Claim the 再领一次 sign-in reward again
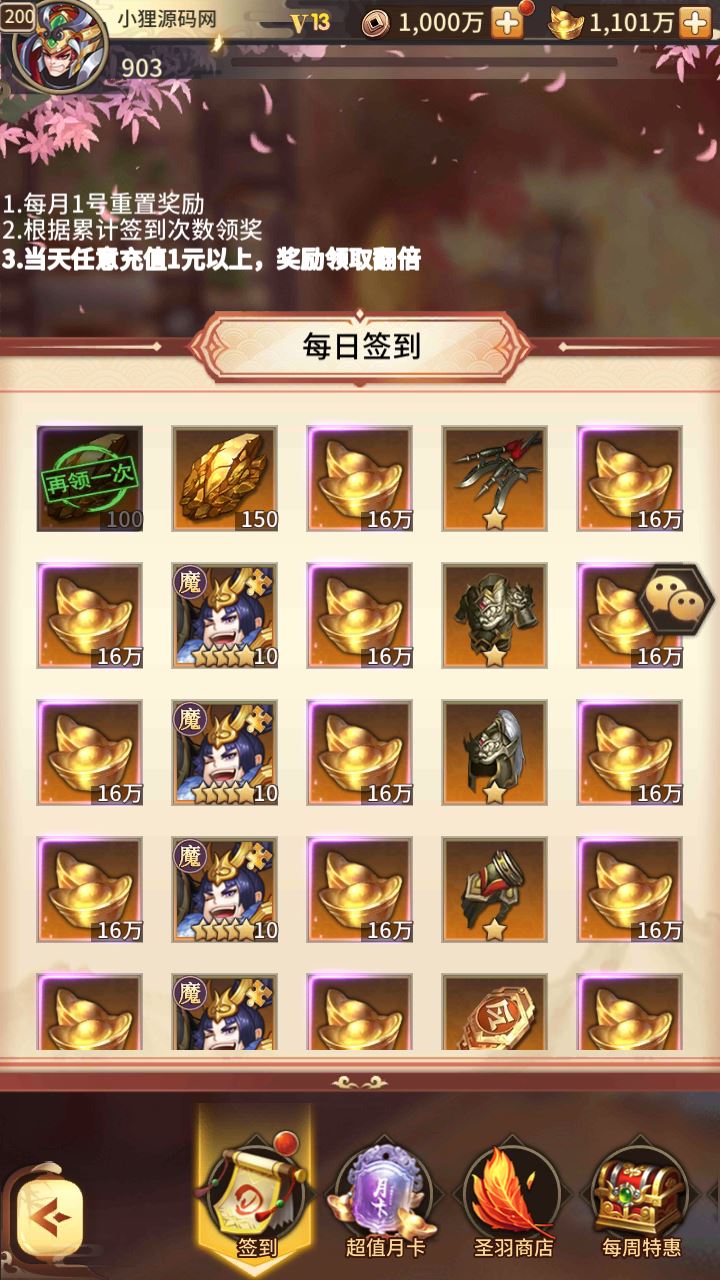 click(90, 479)
